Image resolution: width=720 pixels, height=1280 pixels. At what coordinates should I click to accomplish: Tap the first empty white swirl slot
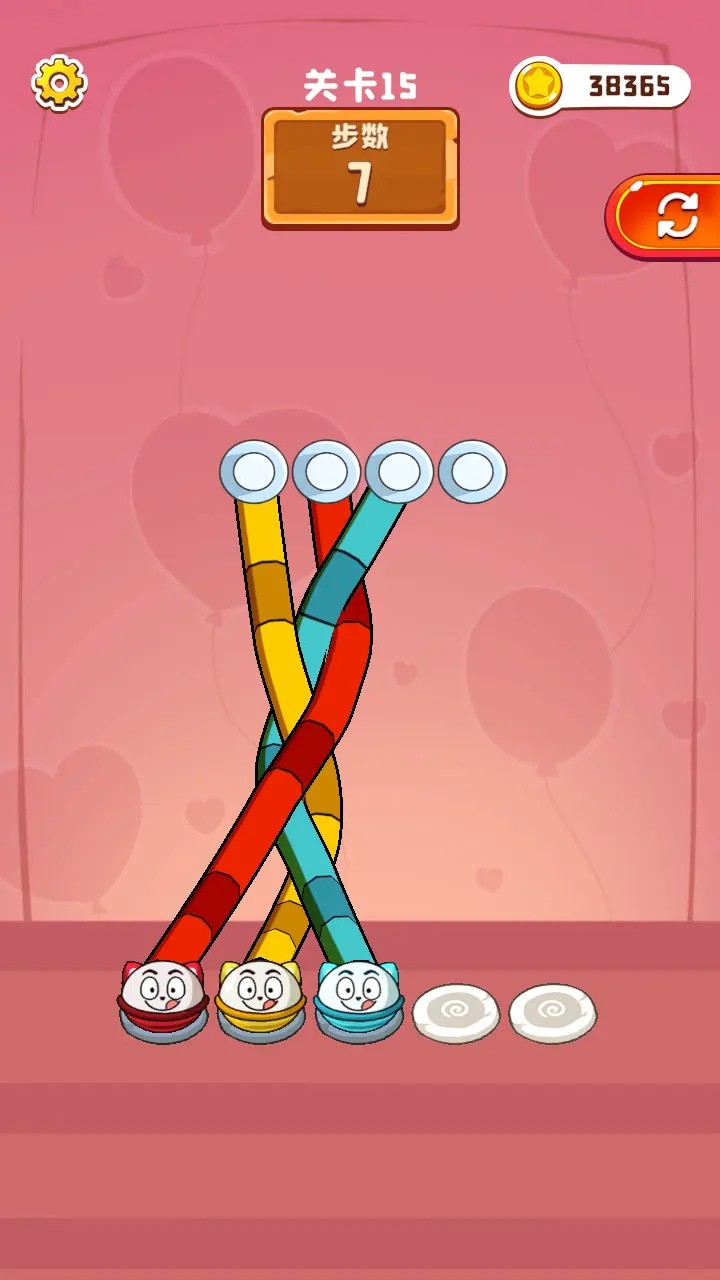pos(456,1012)
